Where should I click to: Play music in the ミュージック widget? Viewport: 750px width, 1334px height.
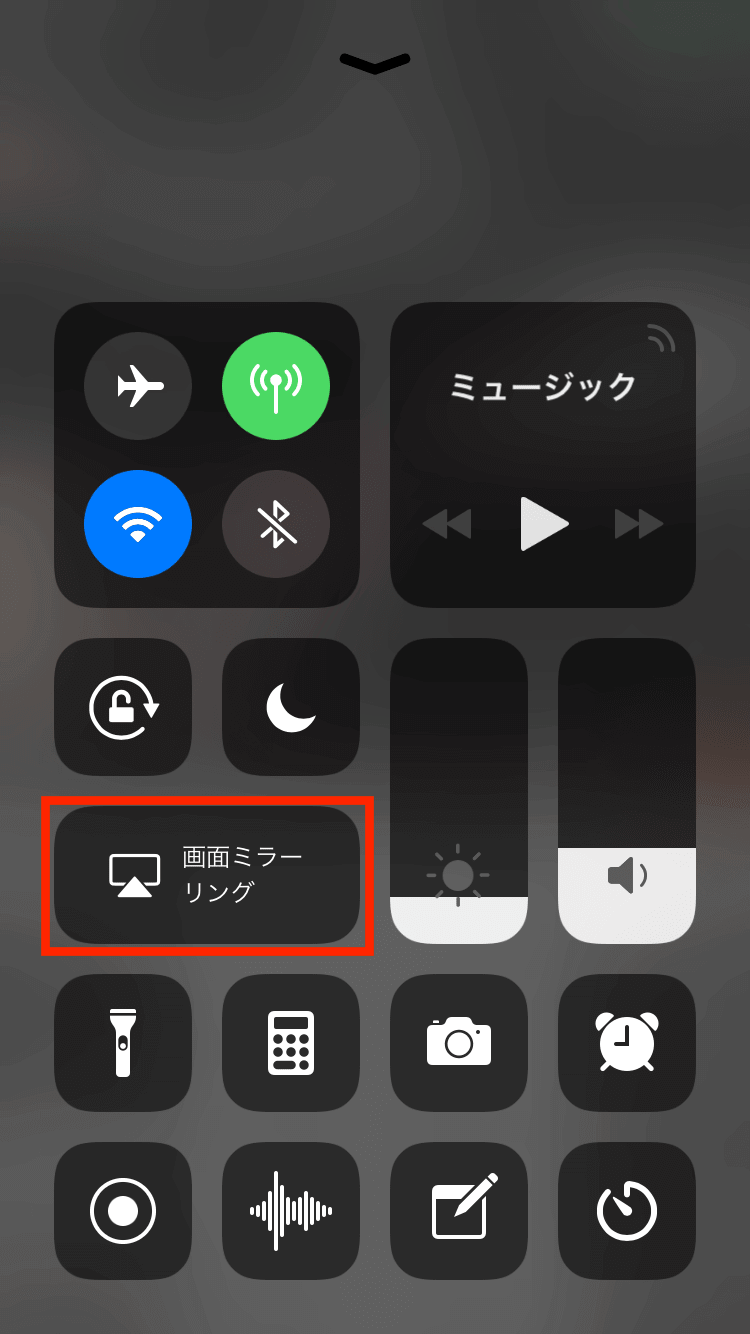click(x=543, y=523)
